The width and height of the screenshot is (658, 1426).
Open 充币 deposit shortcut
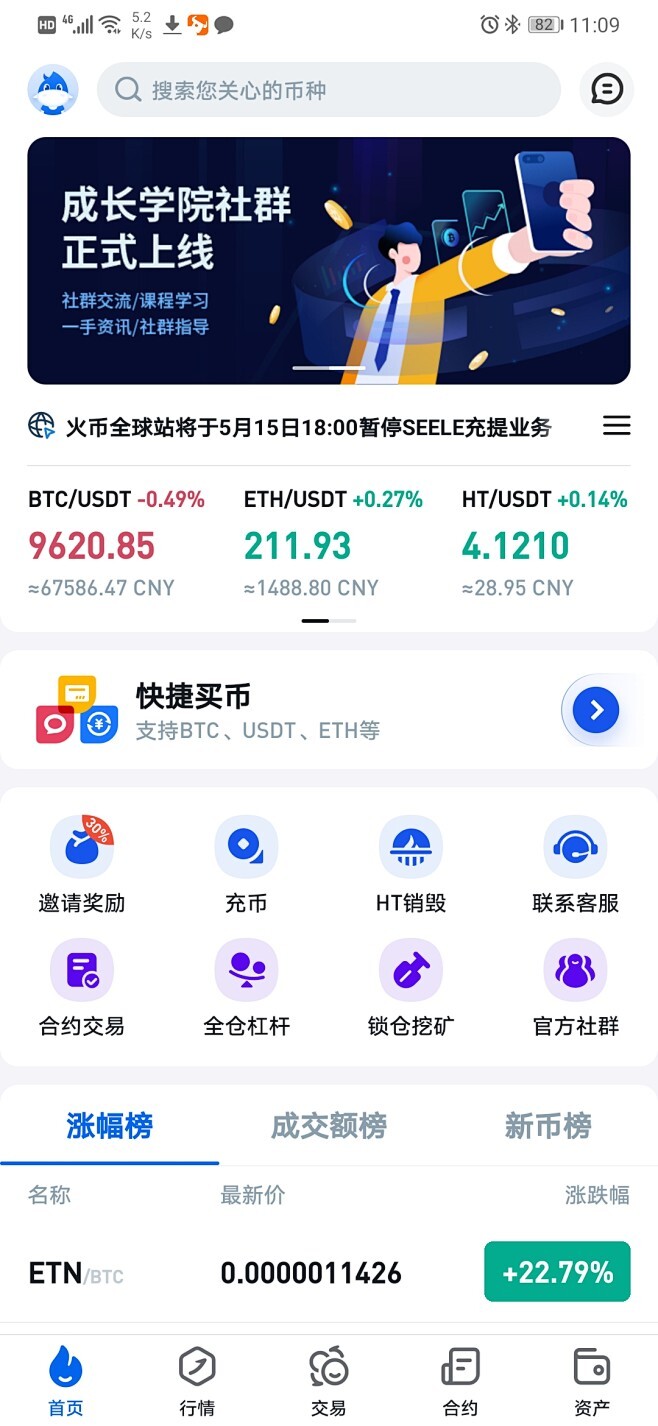point(246,865)
